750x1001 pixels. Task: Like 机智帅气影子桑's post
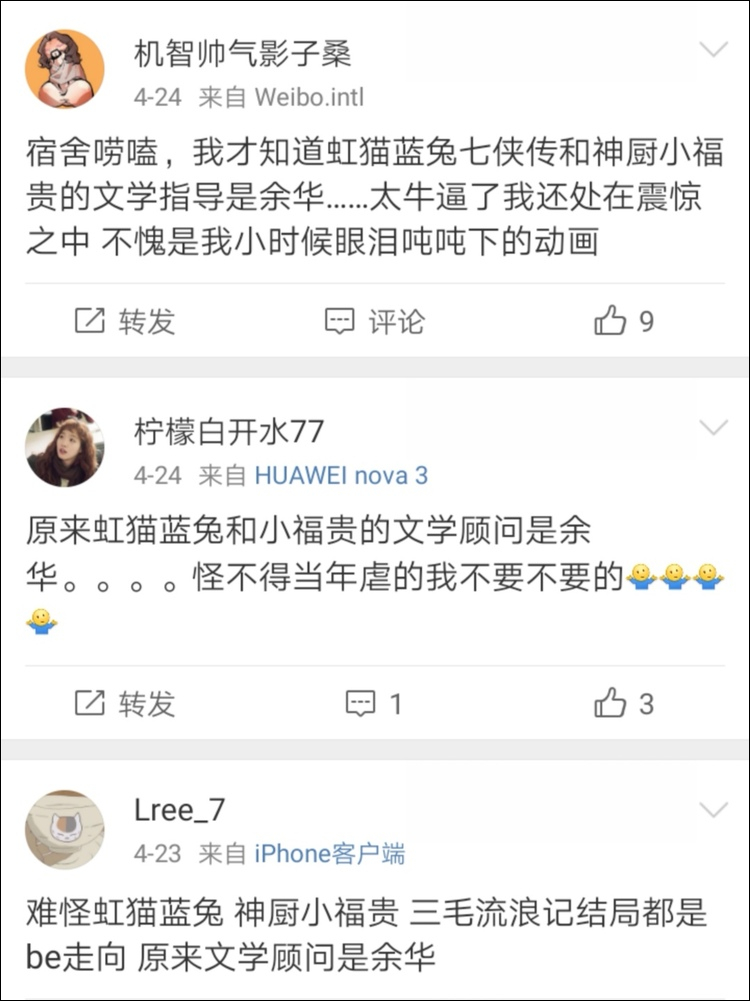tap(624, 321)
